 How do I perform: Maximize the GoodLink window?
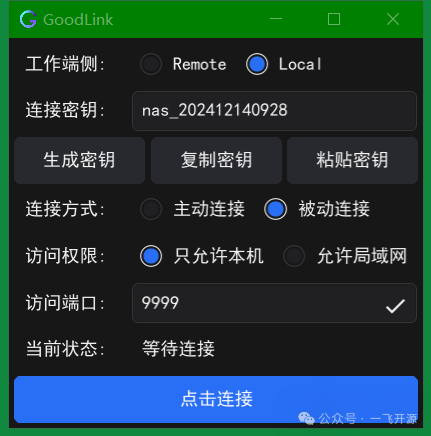click(x=334, y=19)
